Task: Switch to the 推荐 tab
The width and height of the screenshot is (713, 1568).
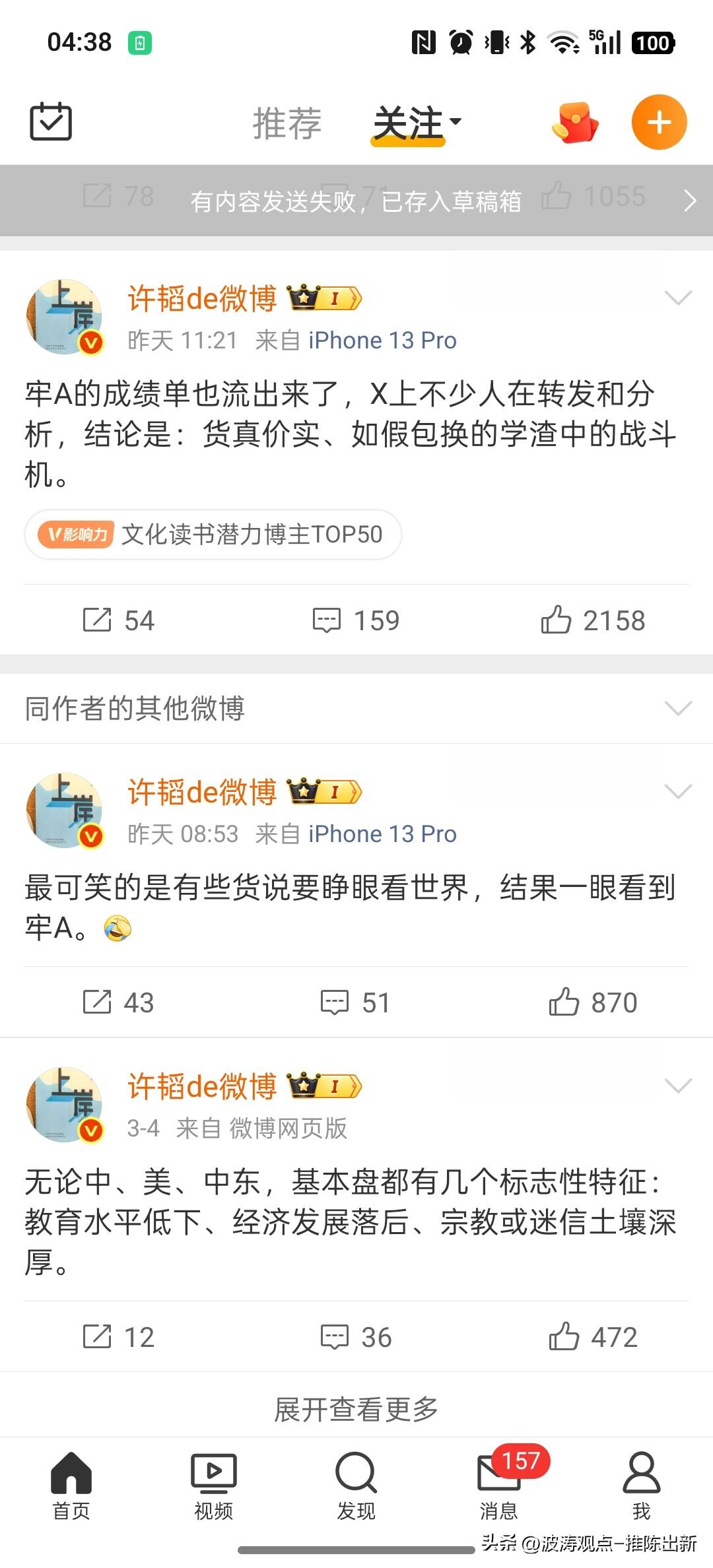Action: click(287, 122)
